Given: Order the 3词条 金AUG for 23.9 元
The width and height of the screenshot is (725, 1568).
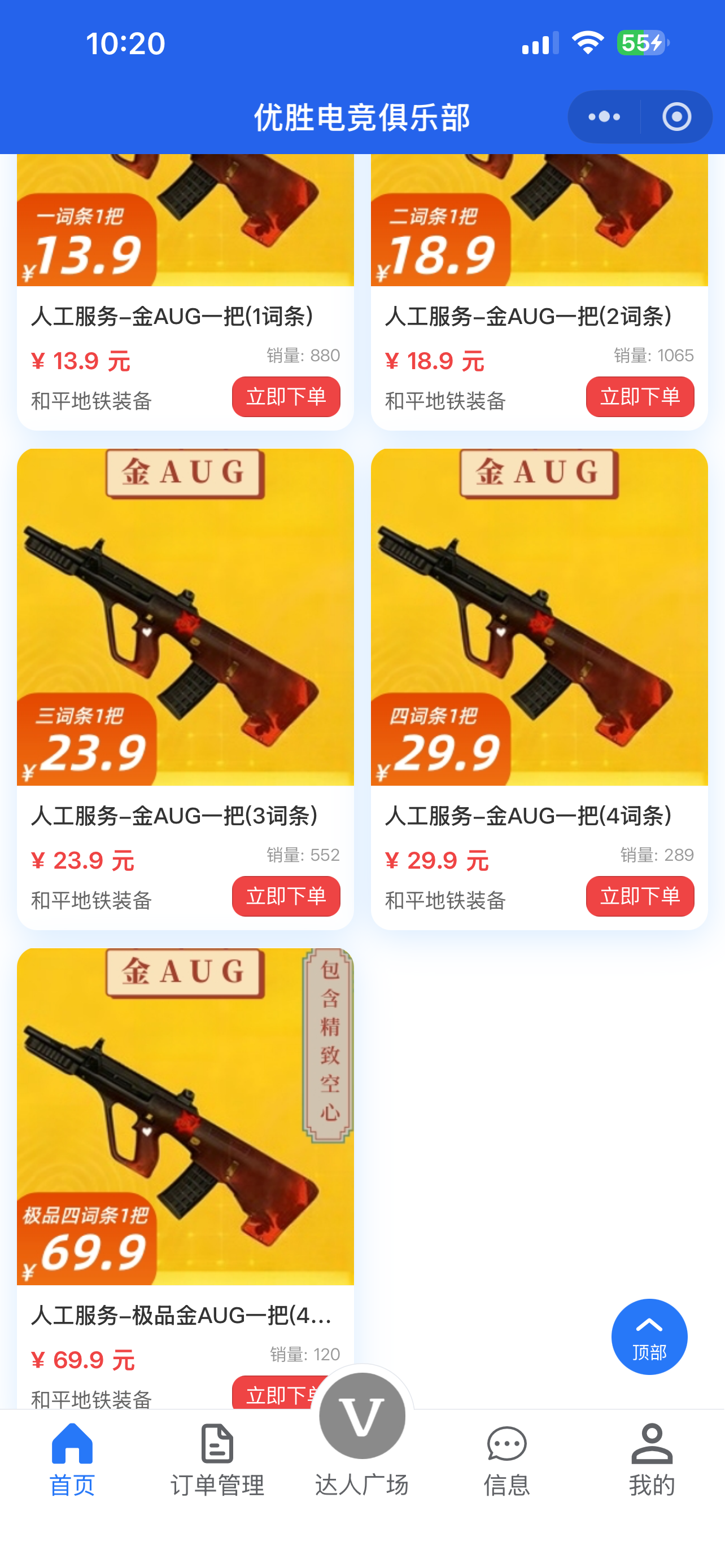Looking at the screenshot, I should pyautogui.click(x=286, y=896).
